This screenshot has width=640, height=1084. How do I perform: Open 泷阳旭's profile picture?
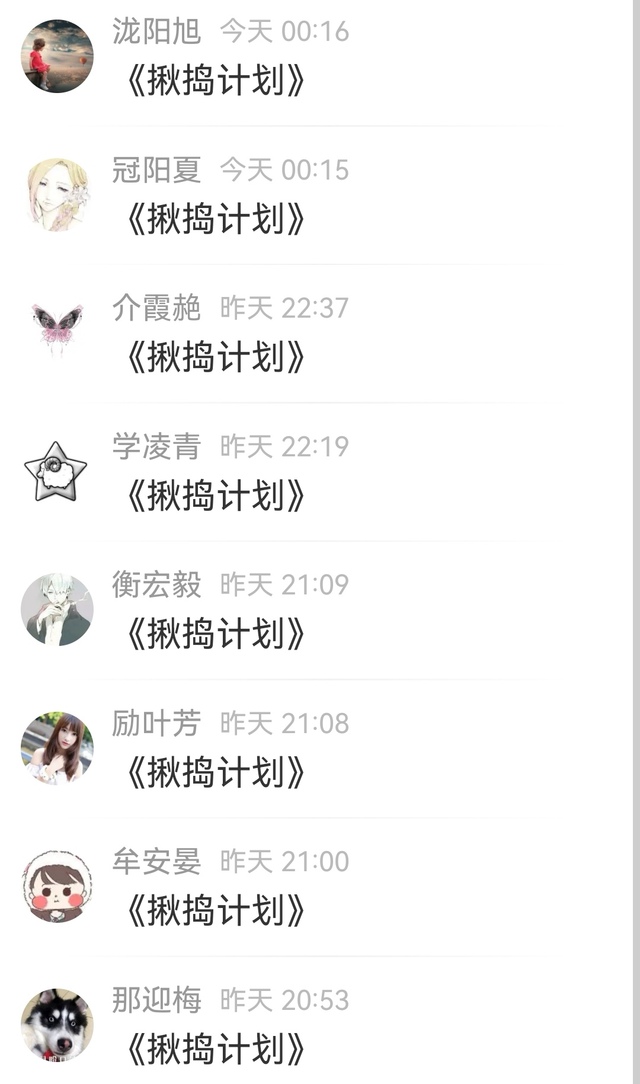[57, 56]
